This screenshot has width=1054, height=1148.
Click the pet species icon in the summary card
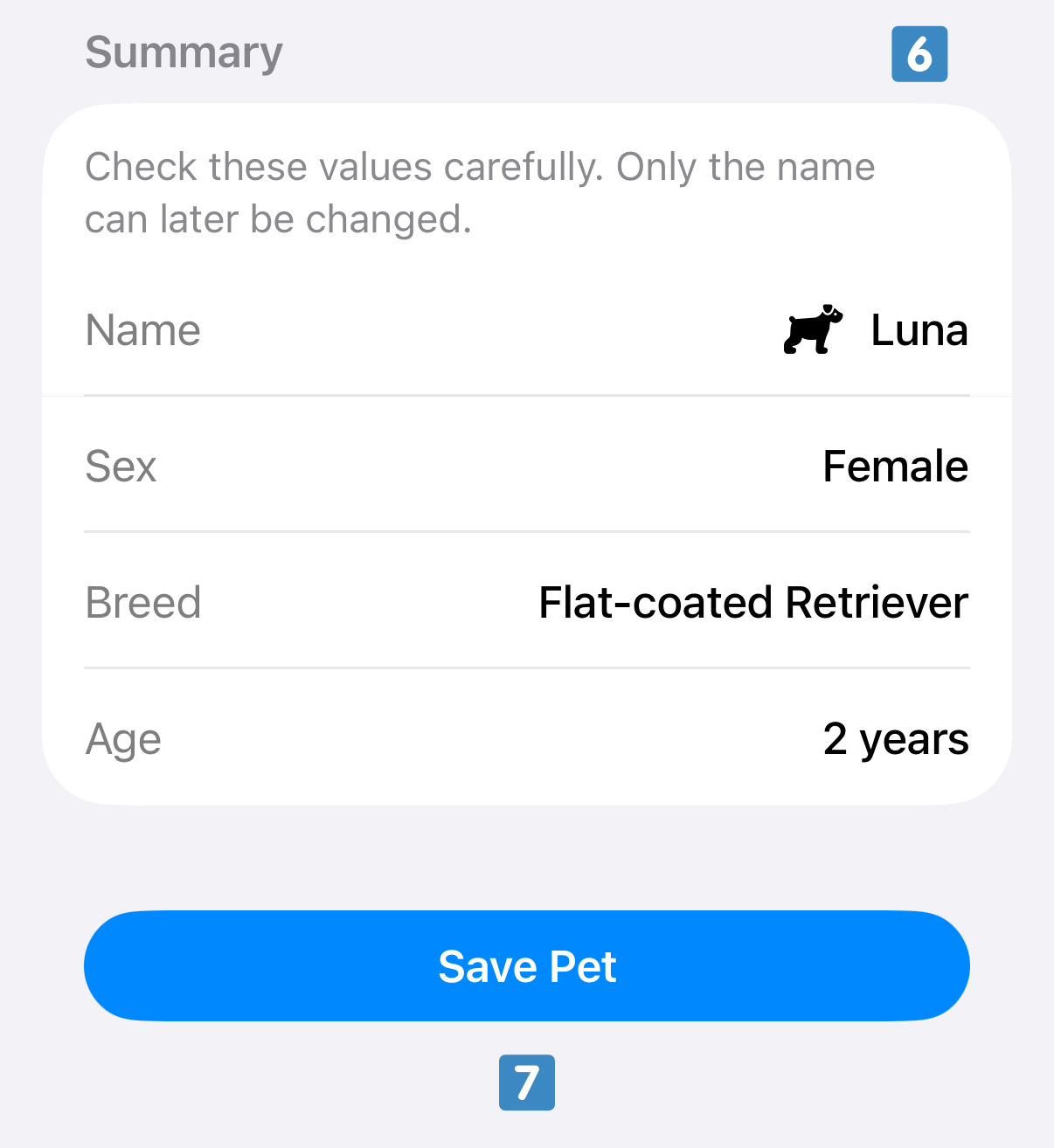[811, 330]
